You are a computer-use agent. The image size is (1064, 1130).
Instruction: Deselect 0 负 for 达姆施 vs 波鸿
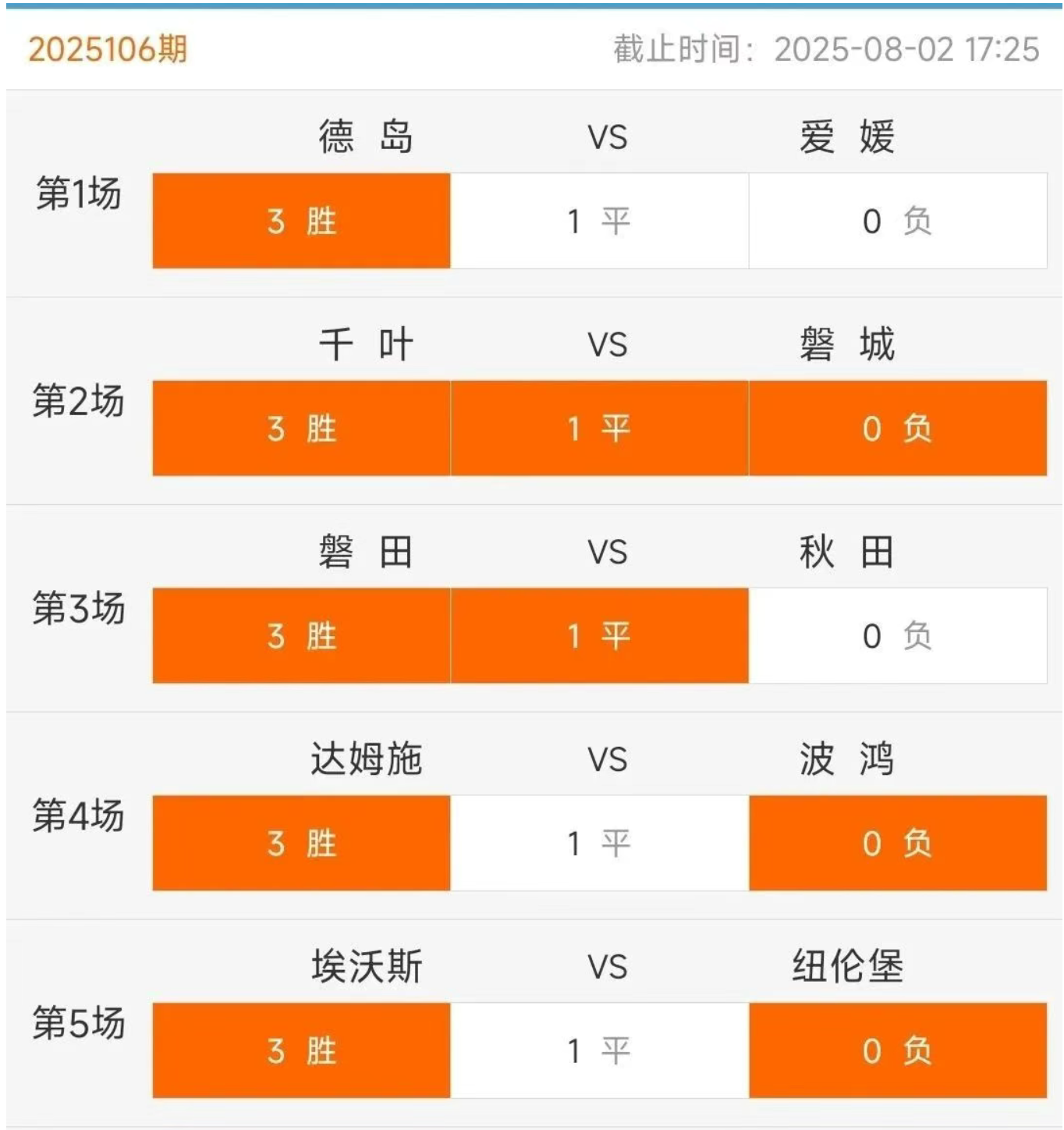coord(897,844)
